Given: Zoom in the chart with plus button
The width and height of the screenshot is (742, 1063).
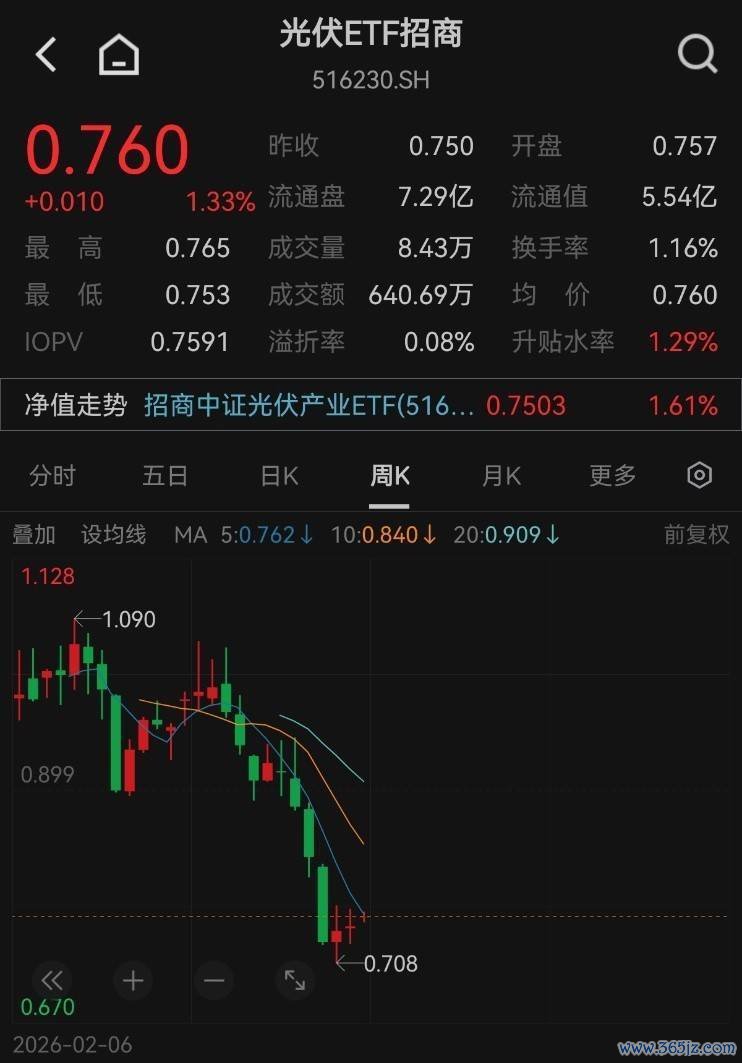Looking at the screenshot, I should coord(133,980).
